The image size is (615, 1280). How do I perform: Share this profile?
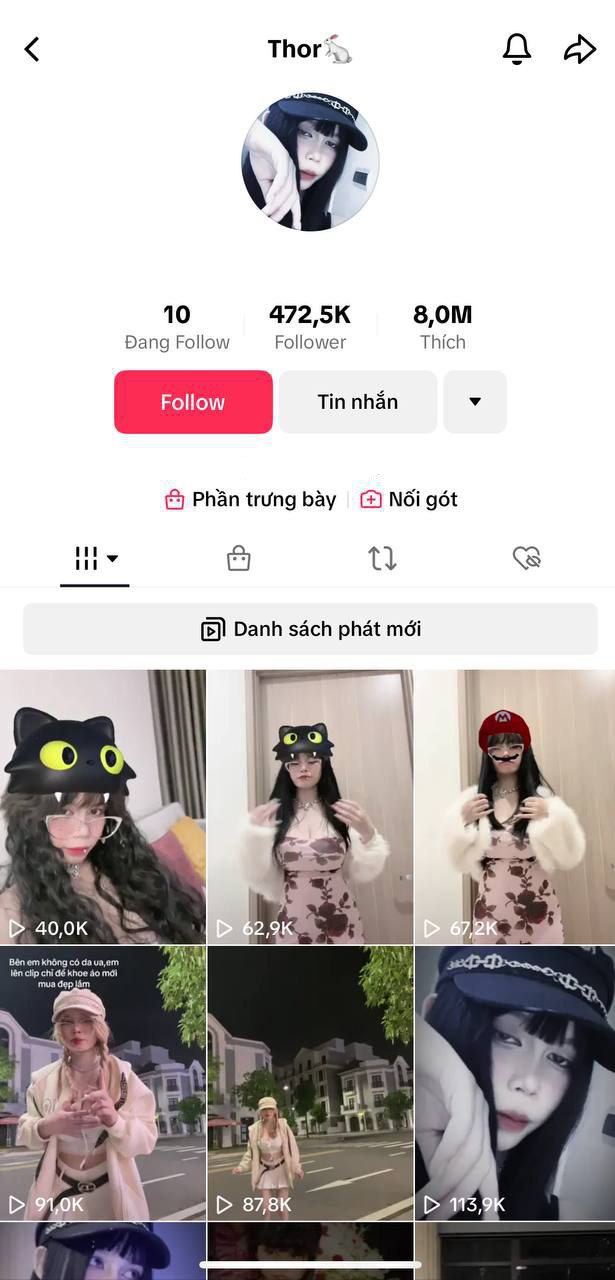579,49
